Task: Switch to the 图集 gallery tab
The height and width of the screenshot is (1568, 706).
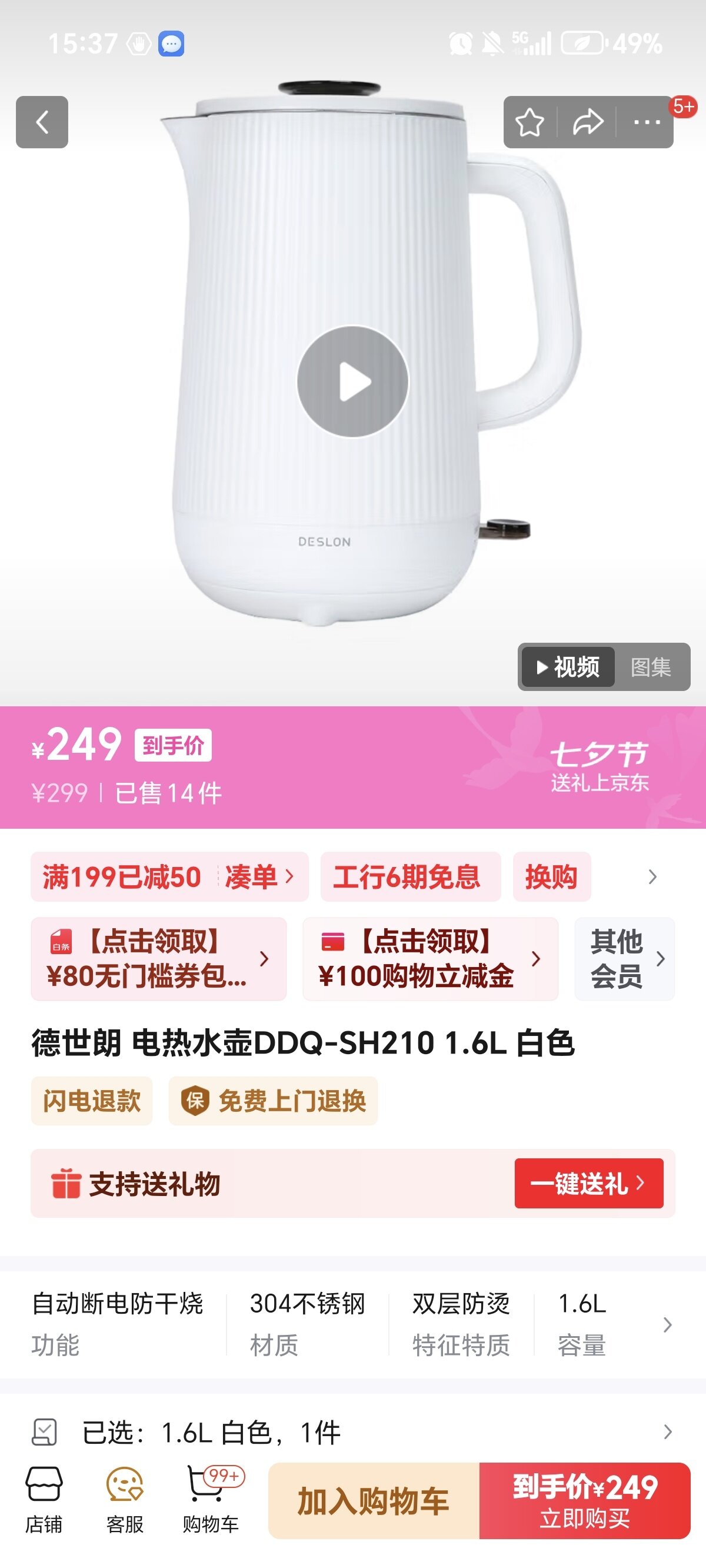Action: point(651,667)
